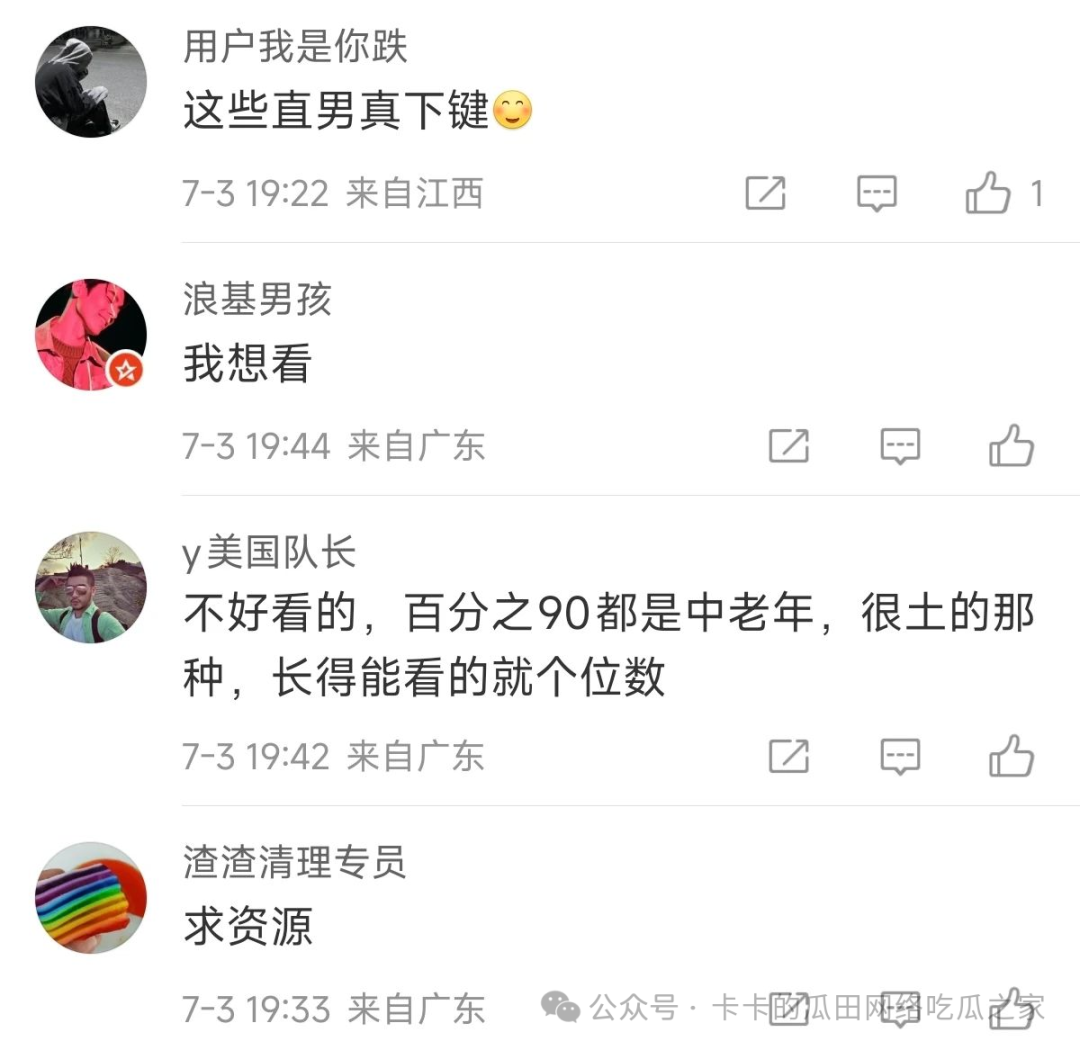Reply to y美国队长's comment

click(900, 756)
